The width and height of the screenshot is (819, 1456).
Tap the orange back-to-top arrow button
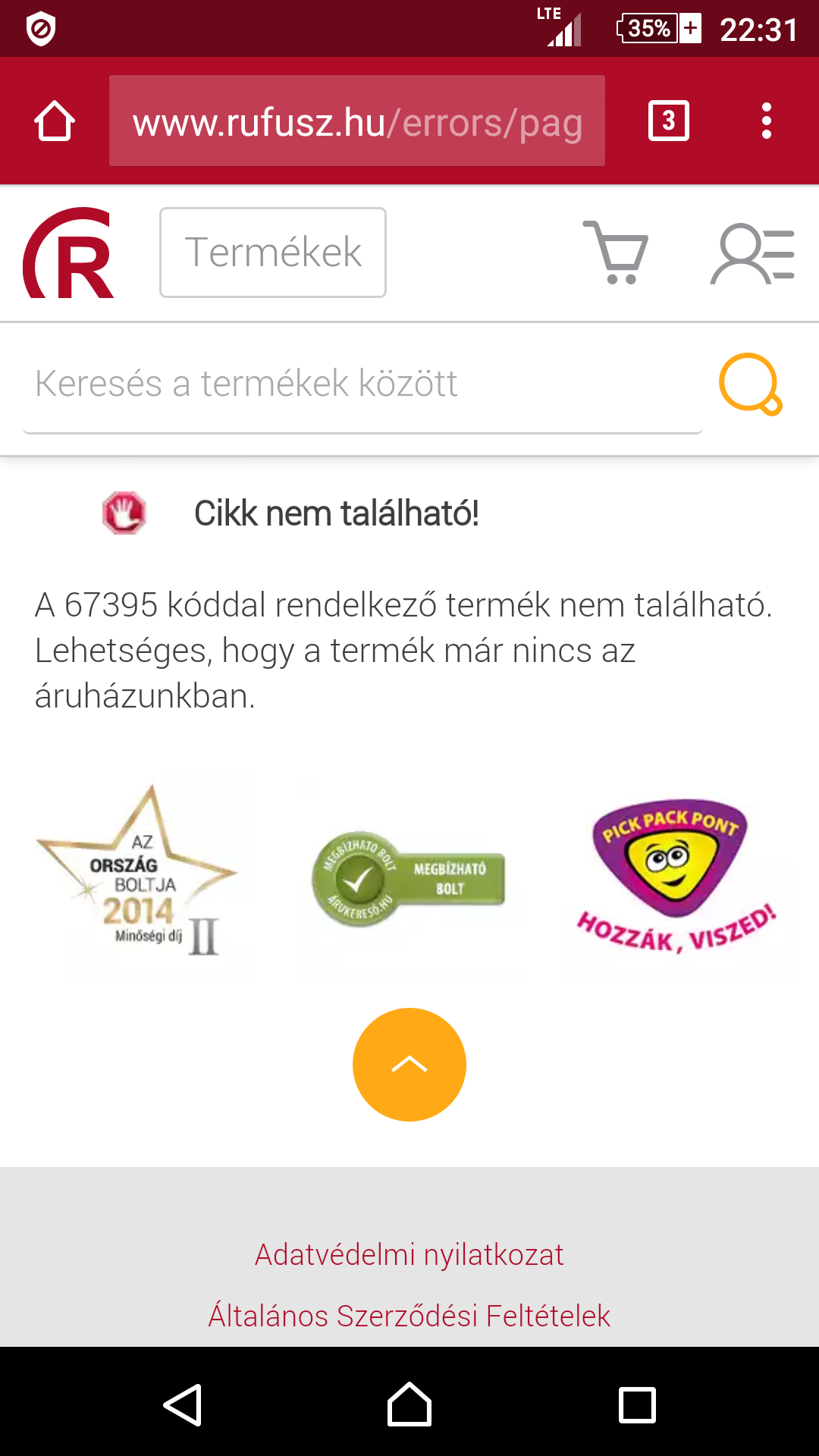click(409, 1065)
